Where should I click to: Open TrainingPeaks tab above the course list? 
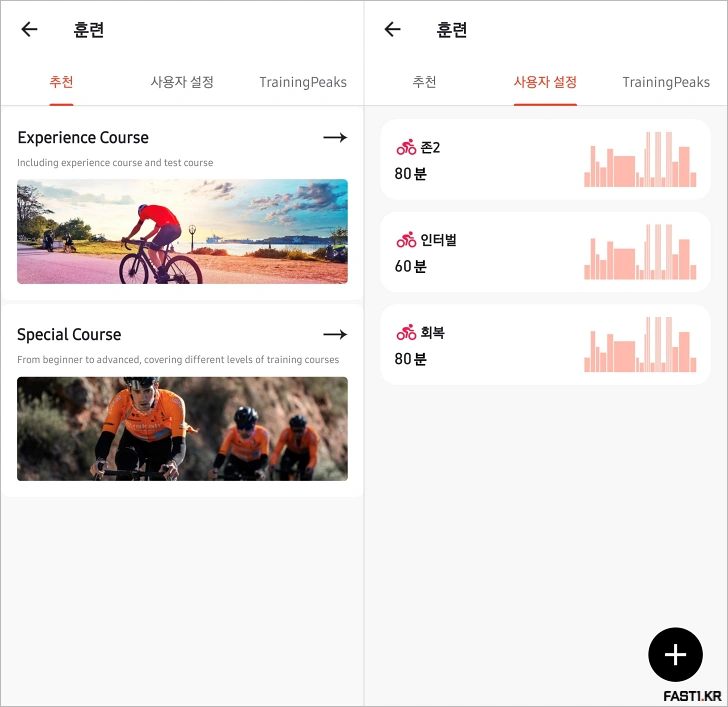303,82
